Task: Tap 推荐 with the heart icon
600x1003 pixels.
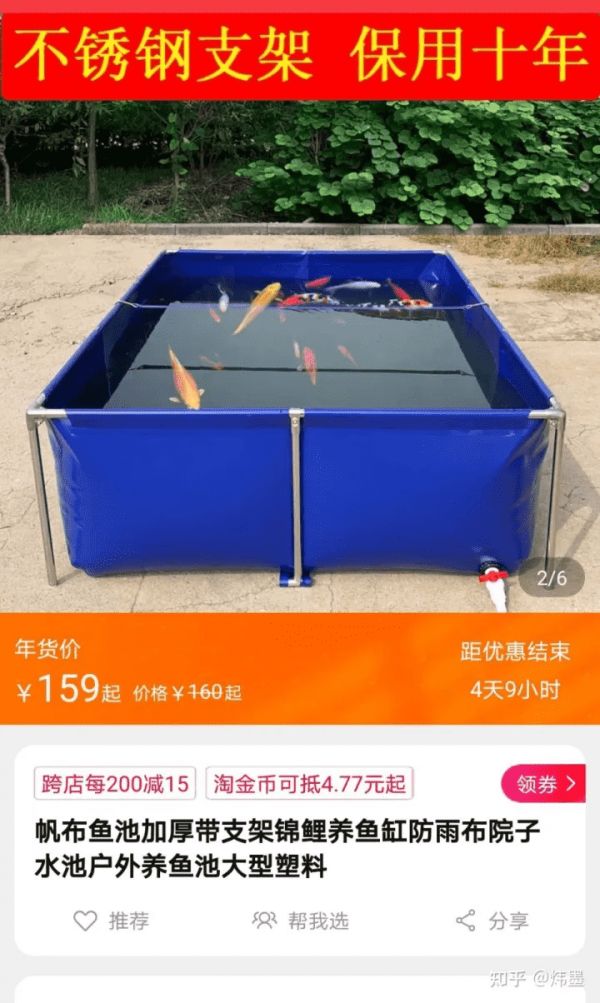Action: click(112, 921)
